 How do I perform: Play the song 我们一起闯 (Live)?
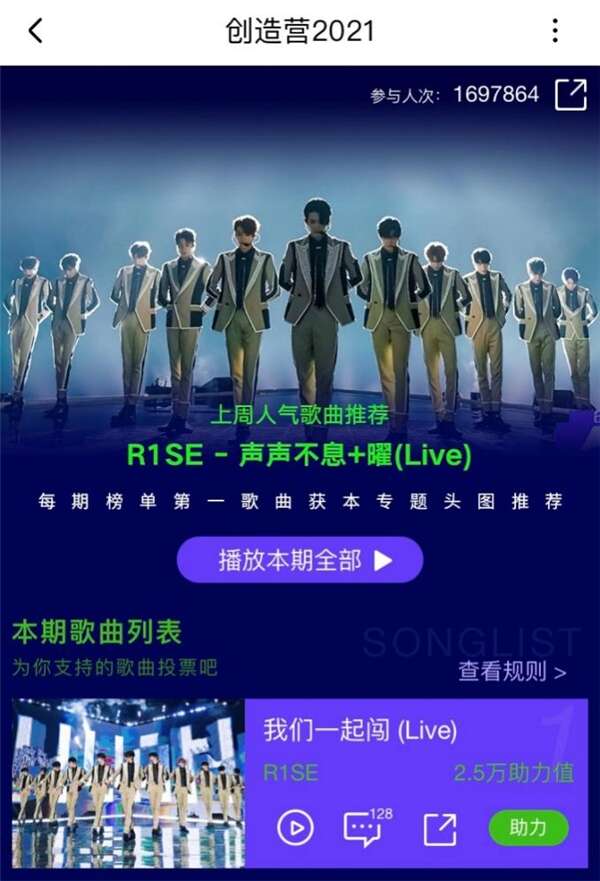click(295, 828)
